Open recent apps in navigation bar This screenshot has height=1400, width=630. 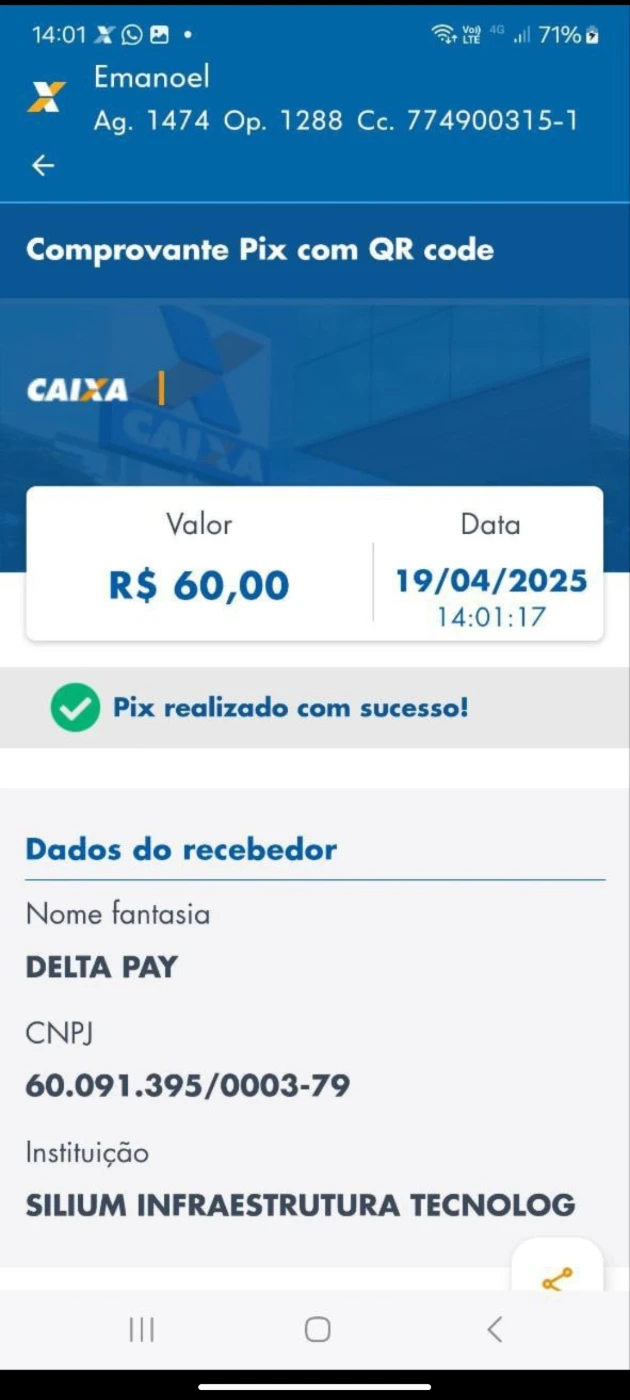[x=142, y=1329]
